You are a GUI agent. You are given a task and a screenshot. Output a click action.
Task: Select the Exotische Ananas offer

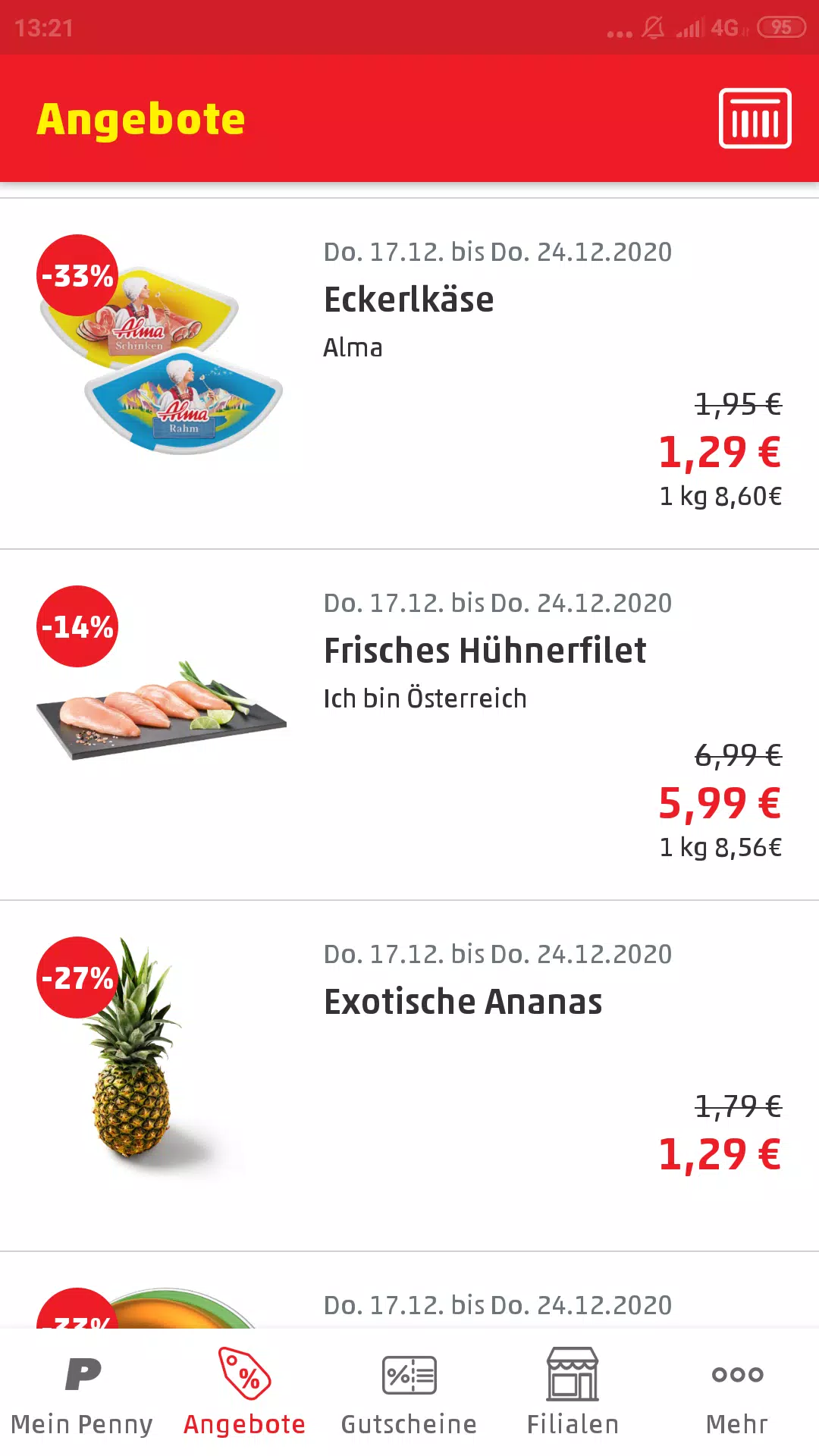[x=409, y=1076]
